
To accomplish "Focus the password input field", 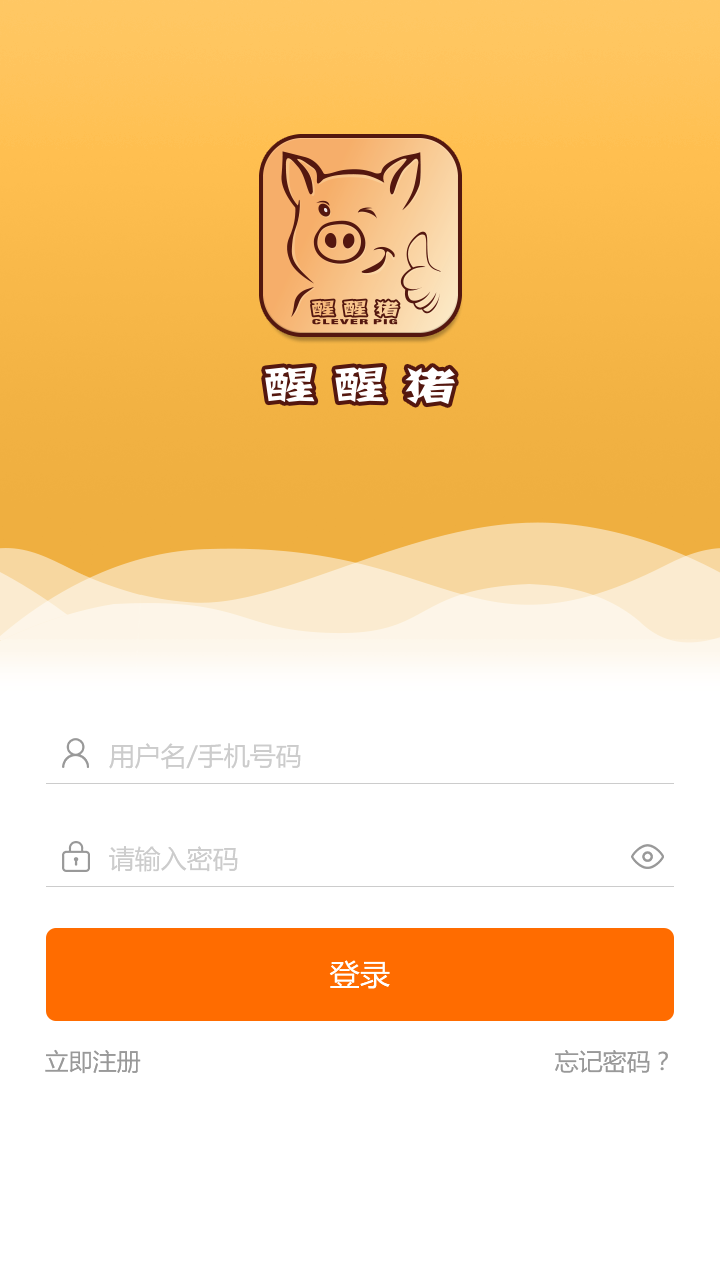I will 360,859.
